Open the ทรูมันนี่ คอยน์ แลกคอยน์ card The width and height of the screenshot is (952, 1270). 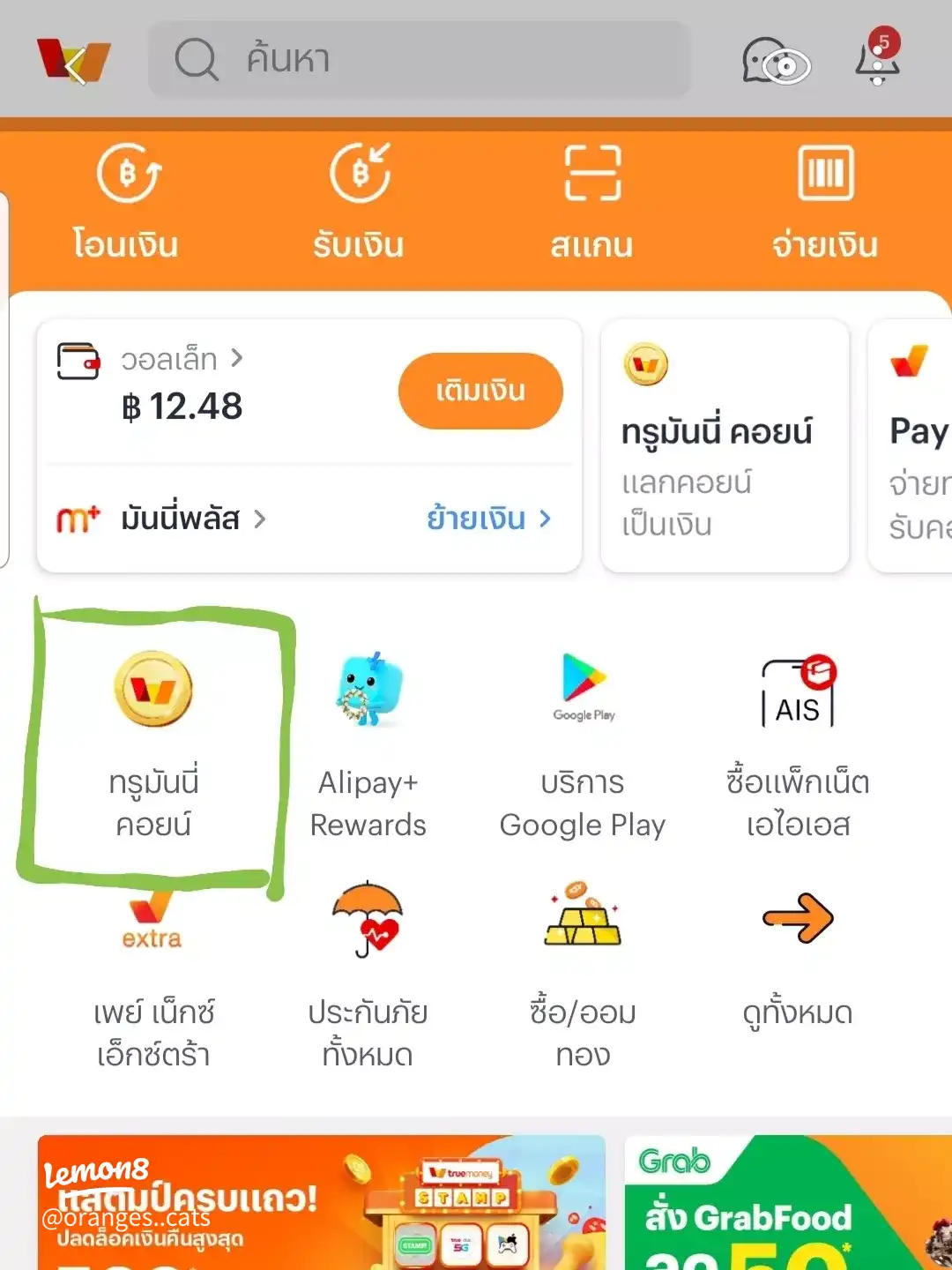(724, 445)
